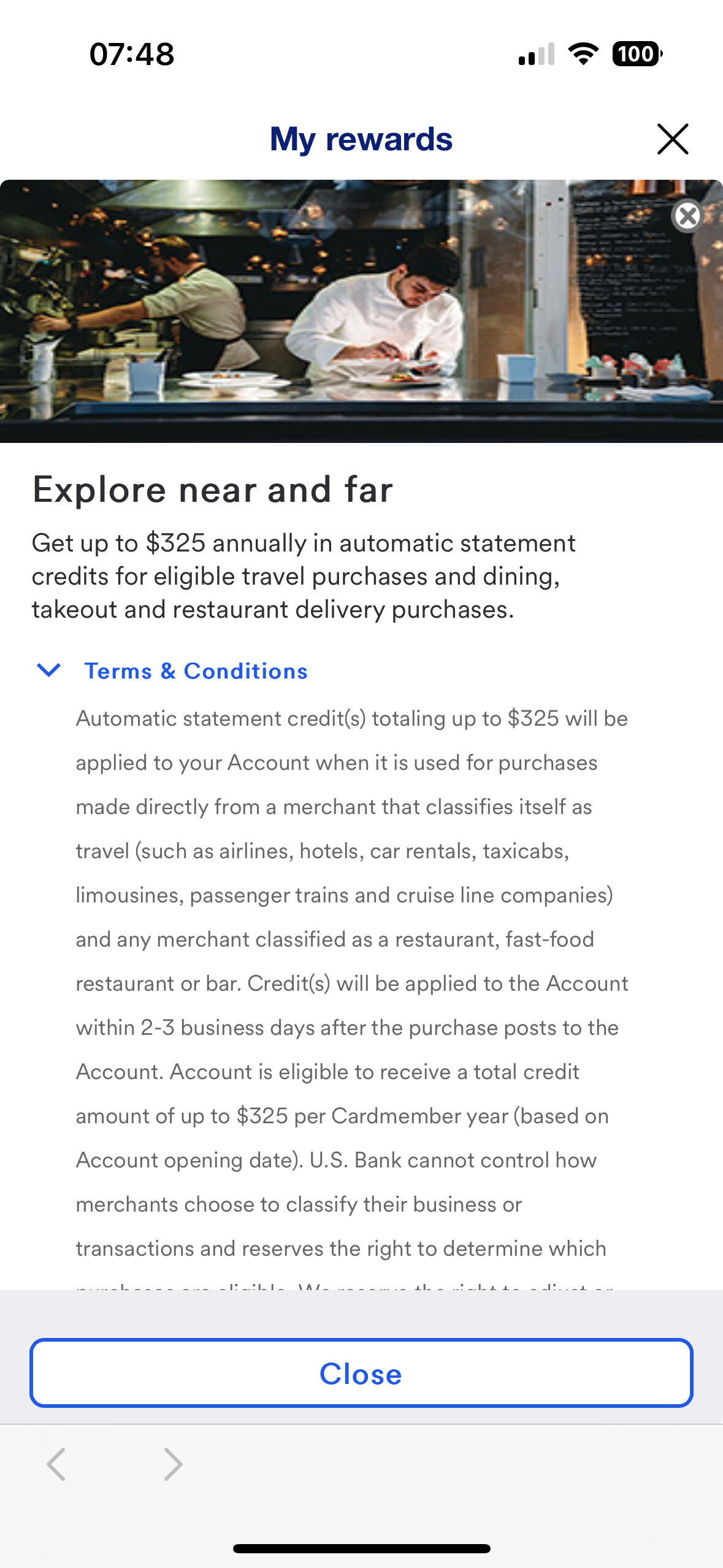723x1568 pixels.
Task: Dismiss the restaurant banner with circled X
Action: pyautogui.click(x=687, y=216)
